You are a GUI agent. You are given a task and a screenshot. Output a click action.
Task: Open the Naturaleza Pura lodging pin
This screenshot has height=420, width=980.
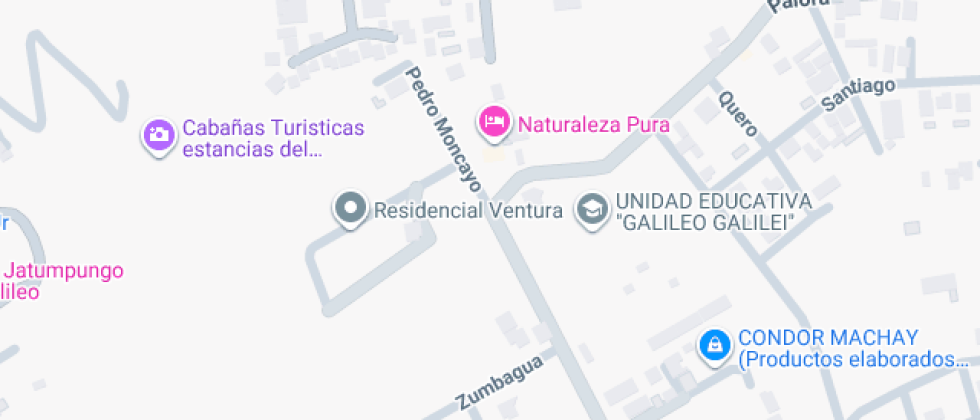(x=493, y=123)
